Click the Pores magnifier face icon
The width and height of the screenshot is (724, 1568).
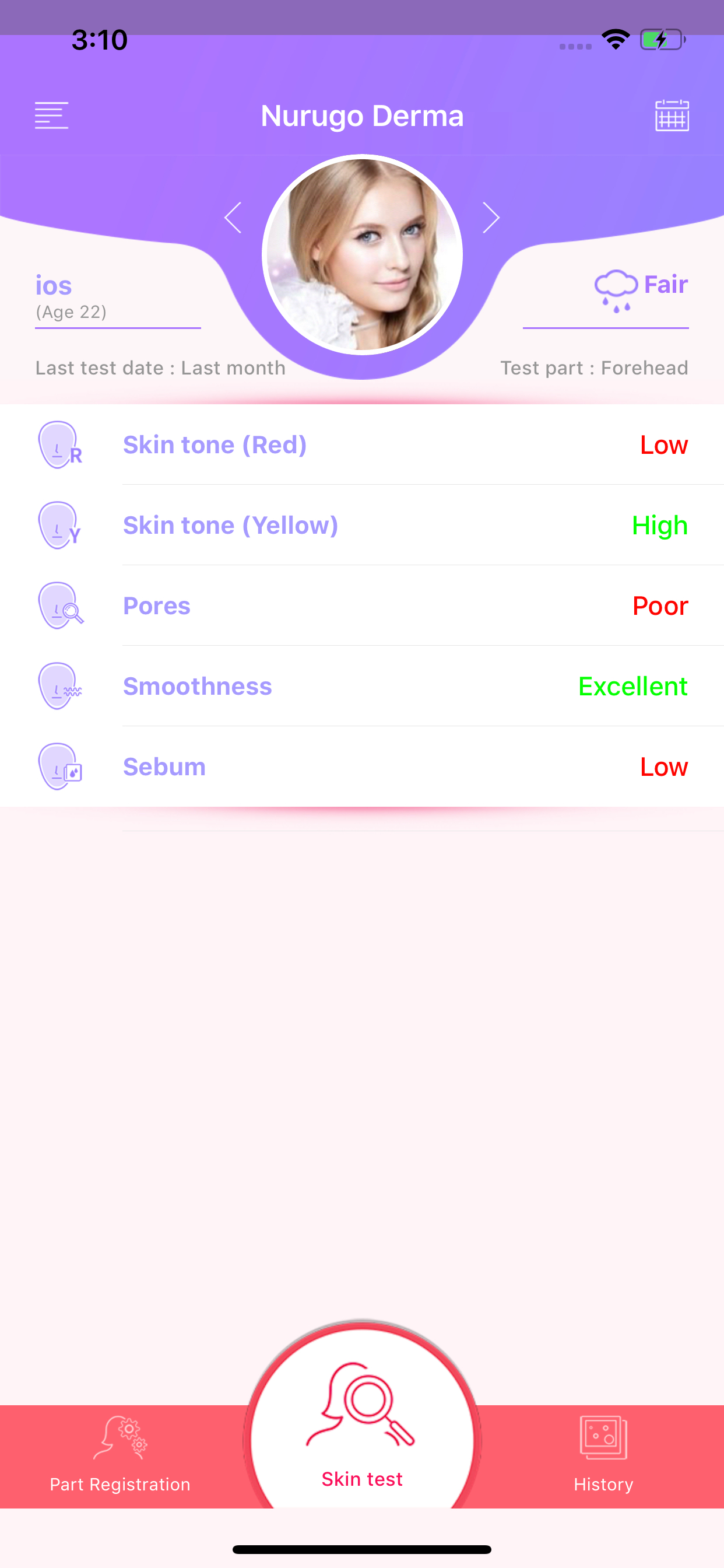(x=60, y=606)
